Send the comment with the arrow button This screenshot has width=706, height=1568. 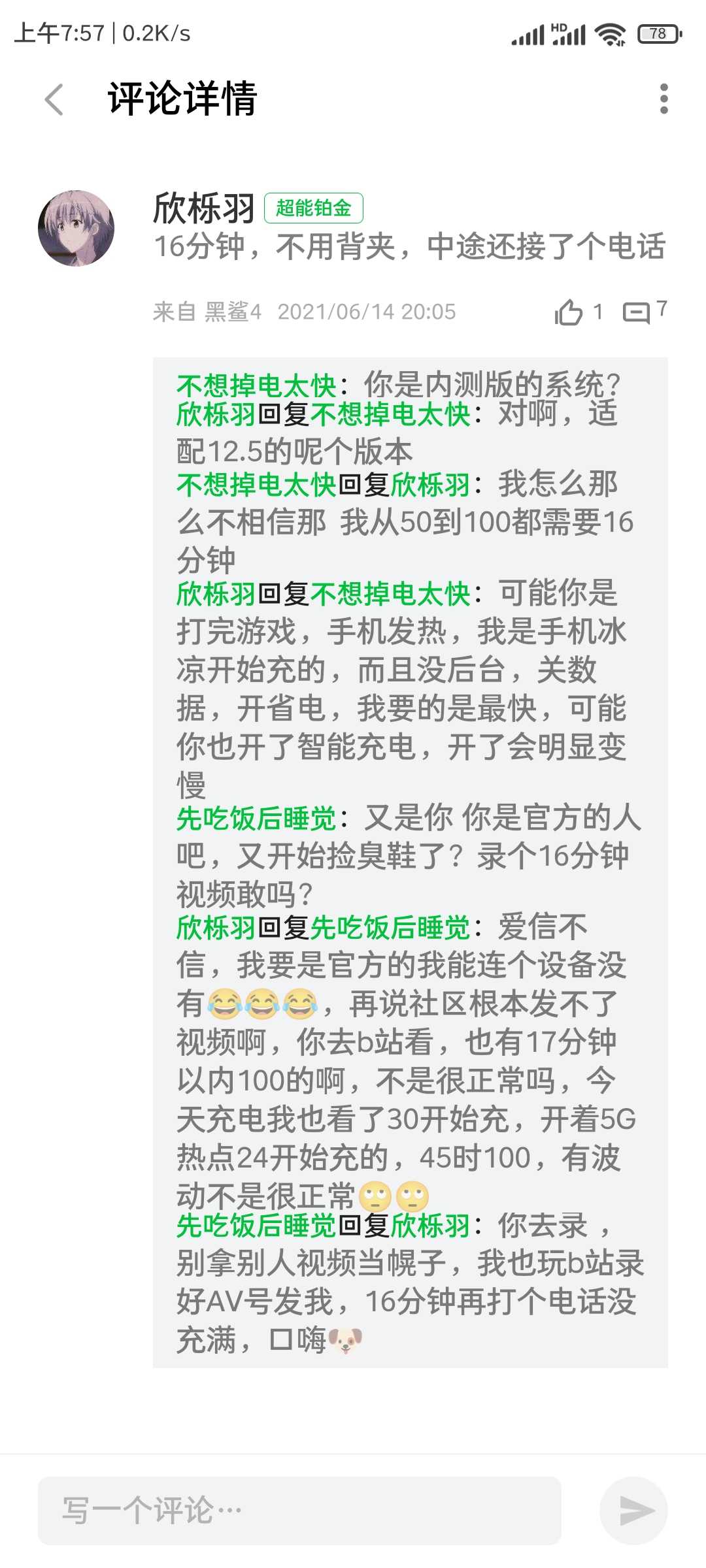coord(634,1511)
